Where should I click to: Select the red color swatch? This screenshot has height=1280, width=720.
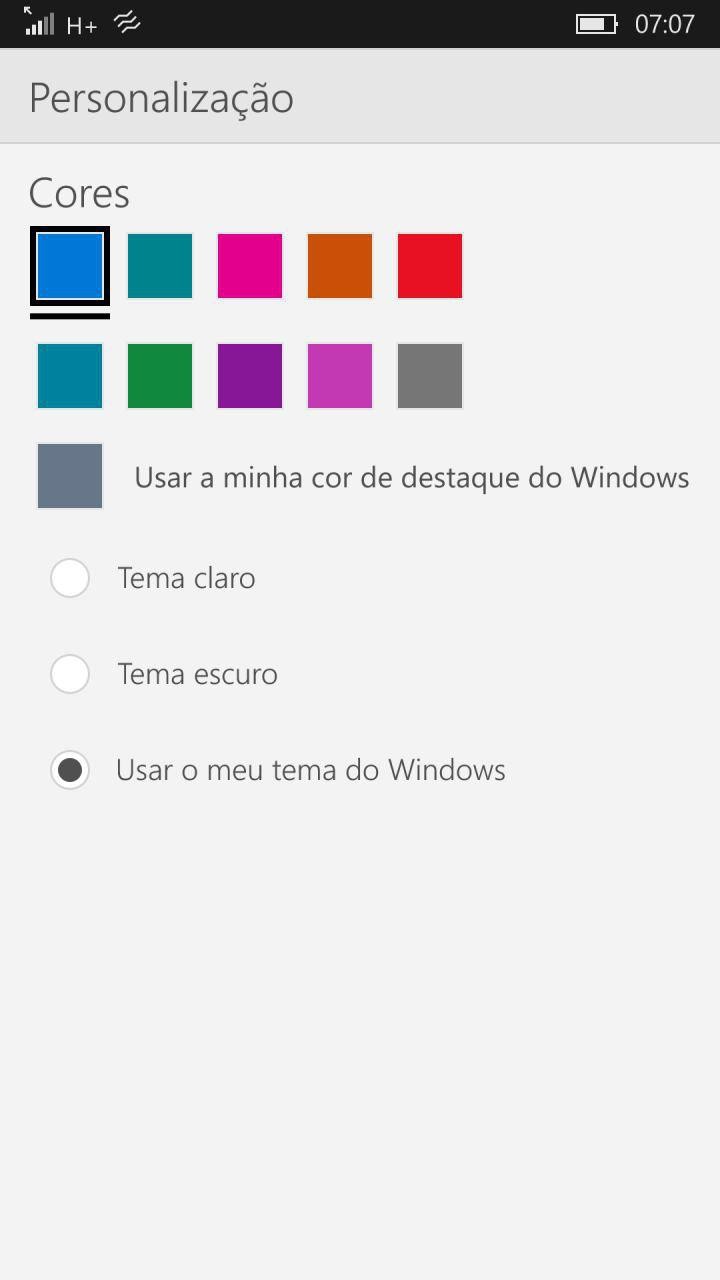(430, 266)
